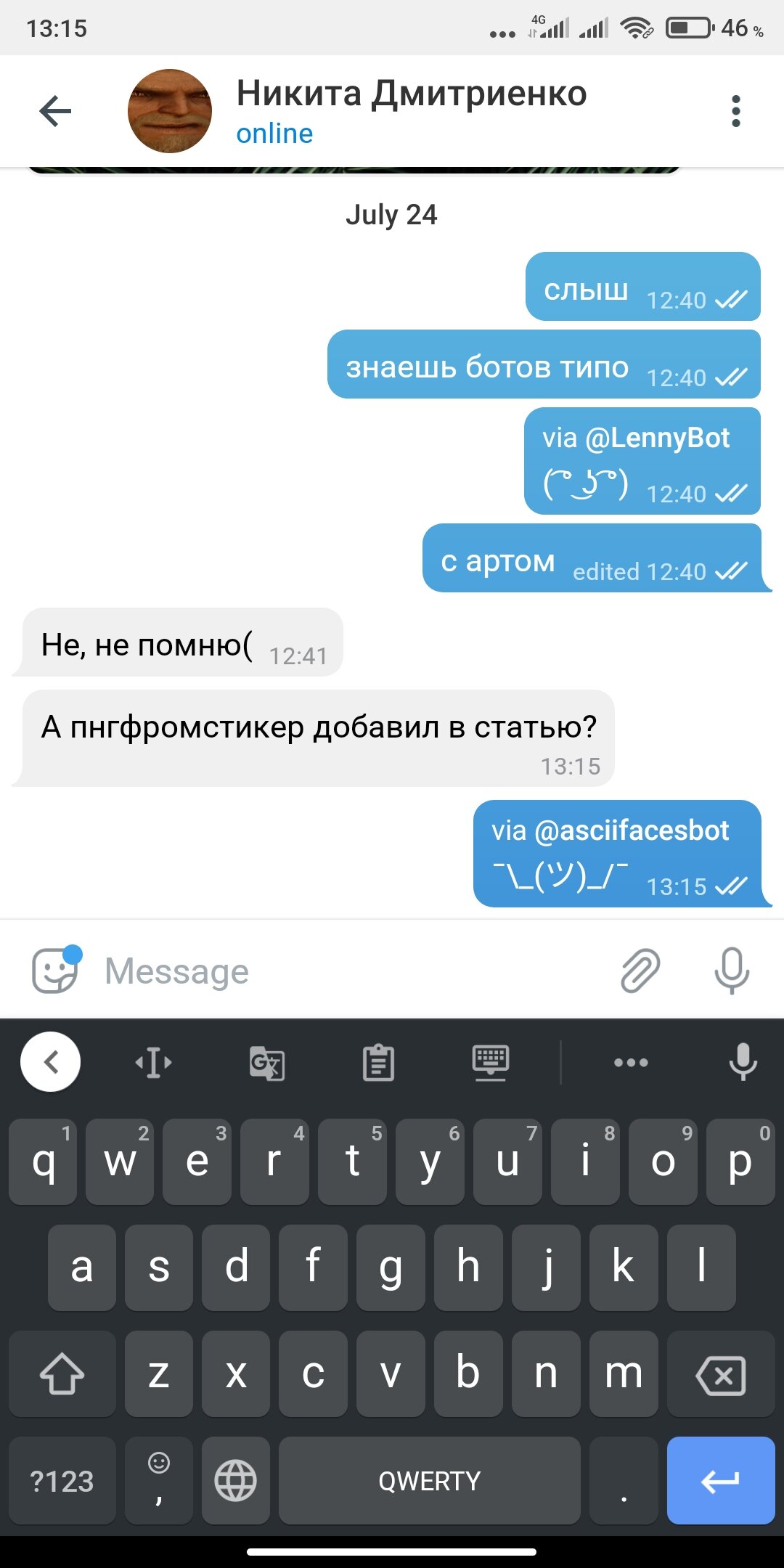Record a voice message with the microphone
Viewport: 784px width, 1568px height.
[x=732, y=971]
